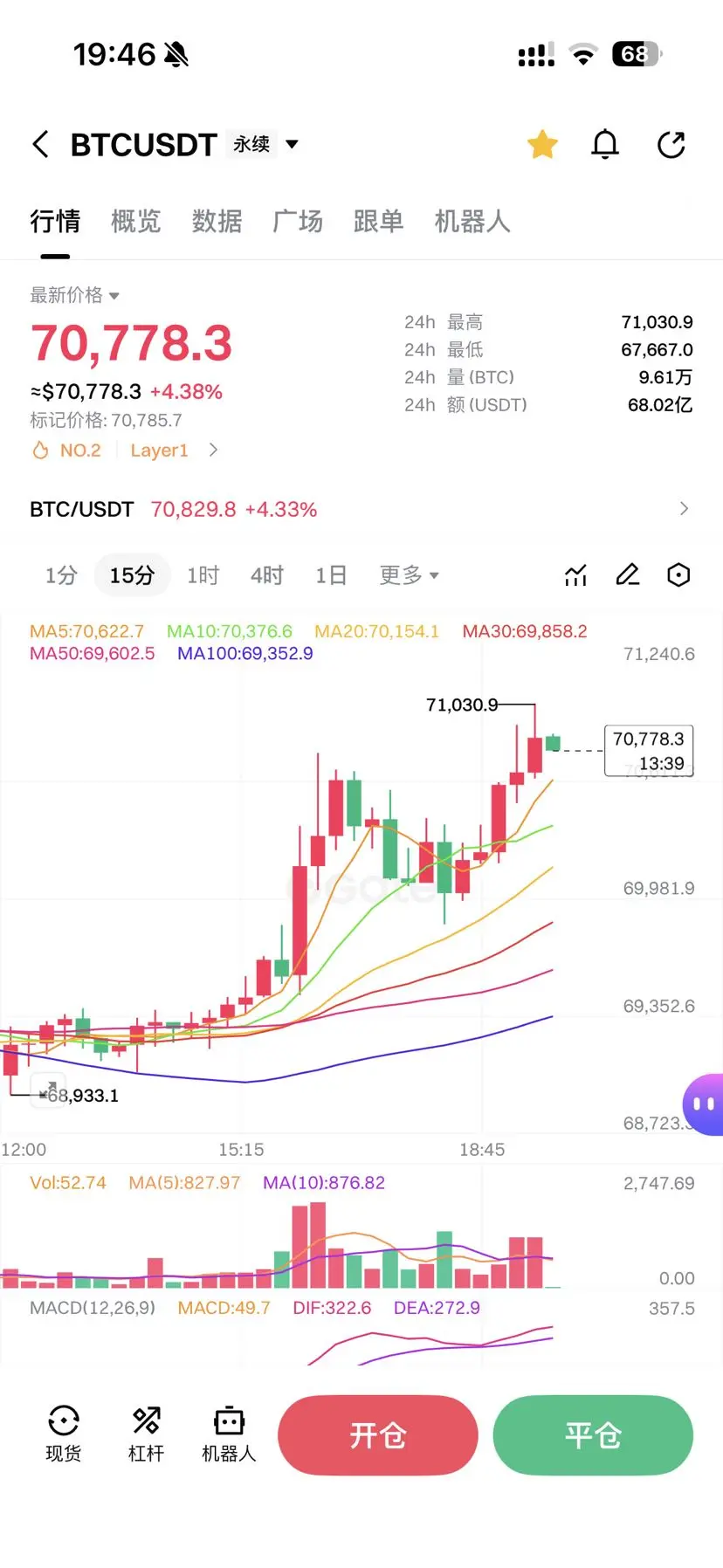The image size is (723, 1568).
Task: Tap the 杠杆 (leverage) icon
Action: (x=146, y=1436)
